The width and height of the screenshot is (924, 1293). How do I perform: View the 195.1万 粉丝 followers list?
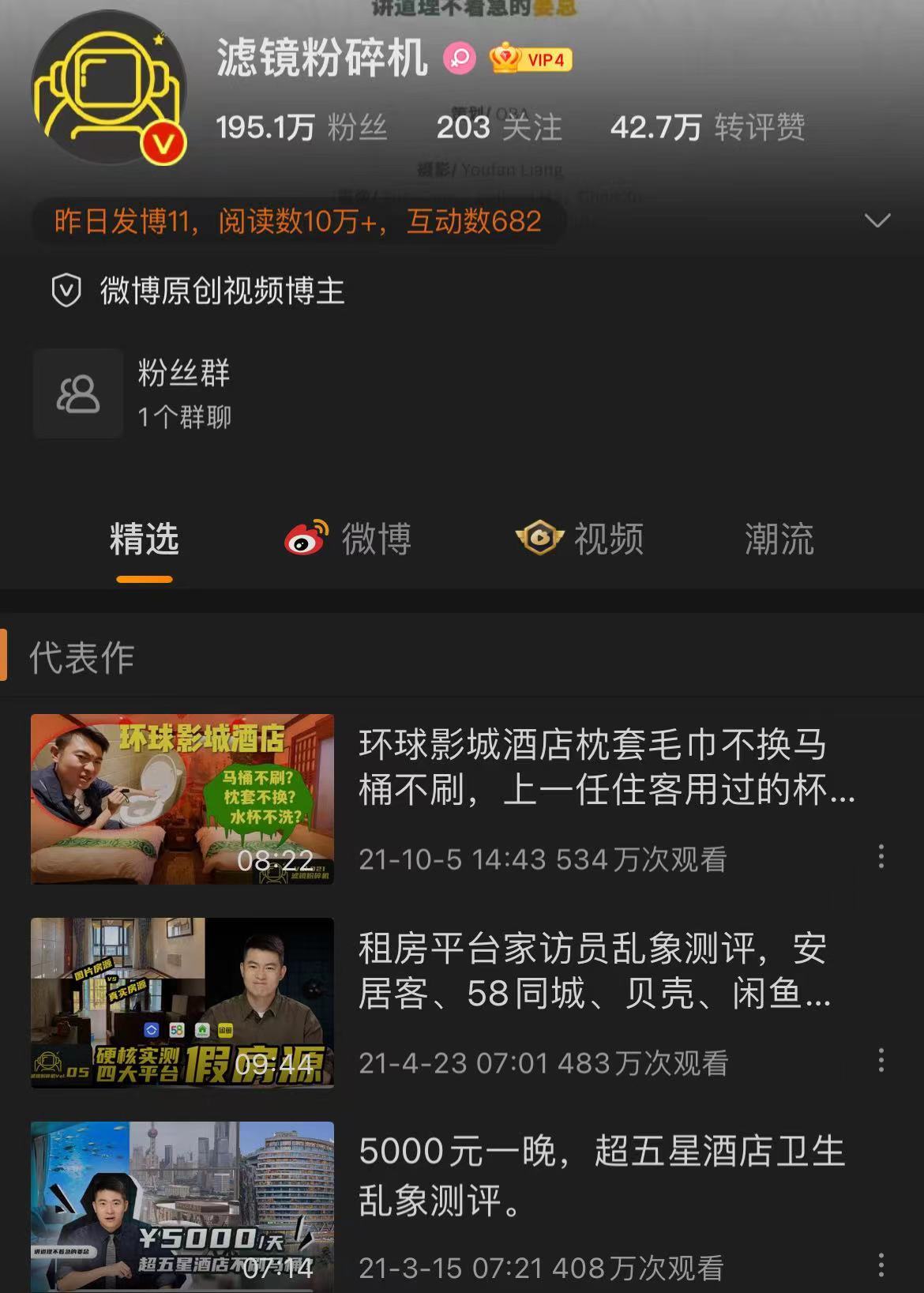click(x=301, y=127)
